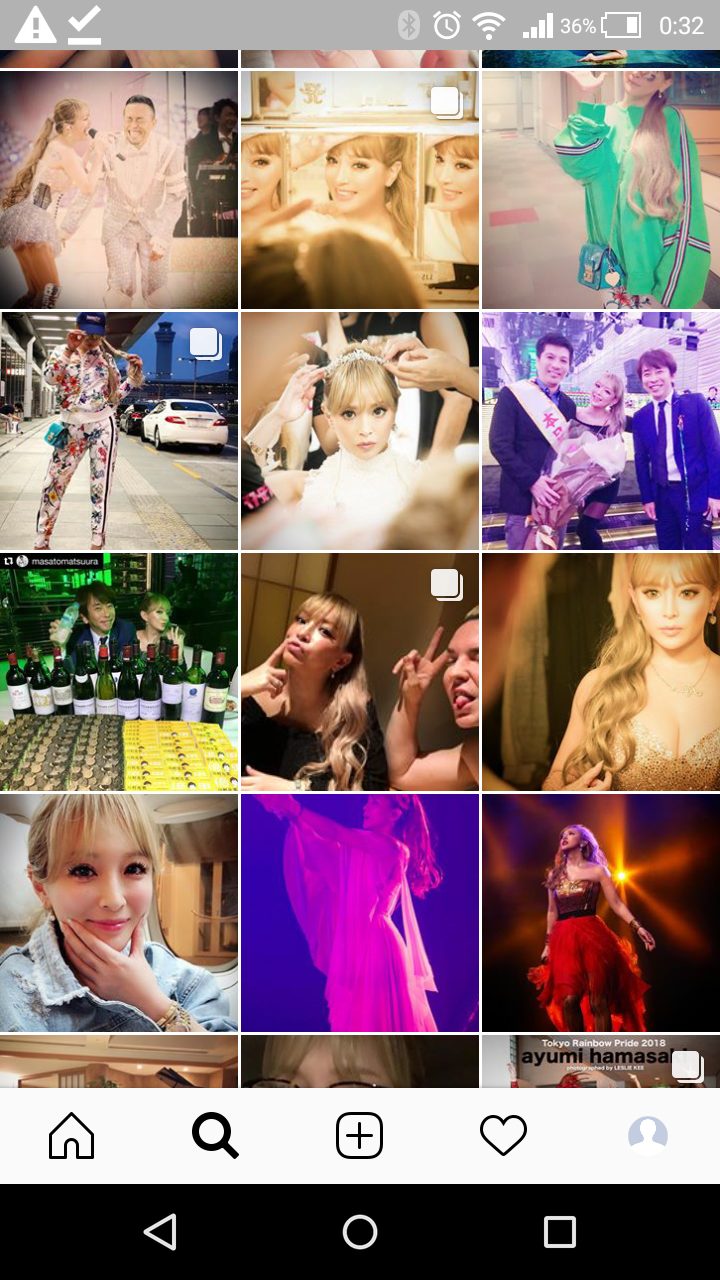Viewport: 720px width, 1280px height.
Task: Go to the home feed tab
Action: 72,1136
